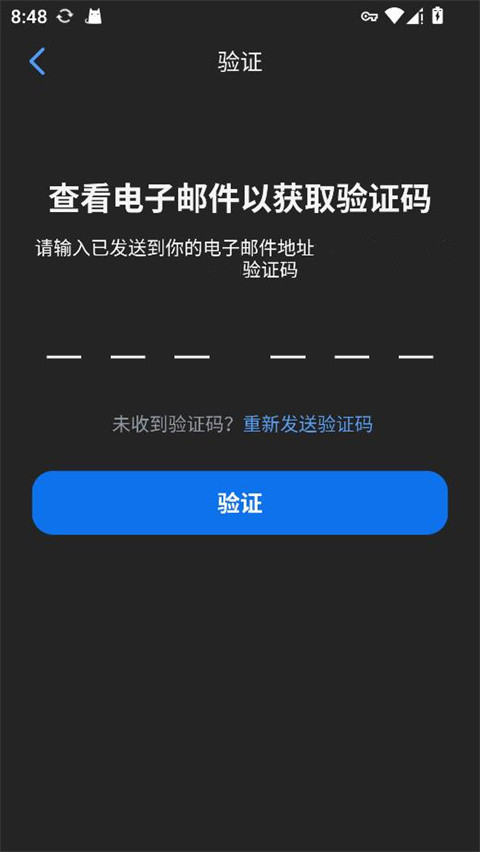Go back using the top-left arrow
Image resolution: width=480 pixels, height=852 pixels.
pyautogui.click(x=37, y=61)
